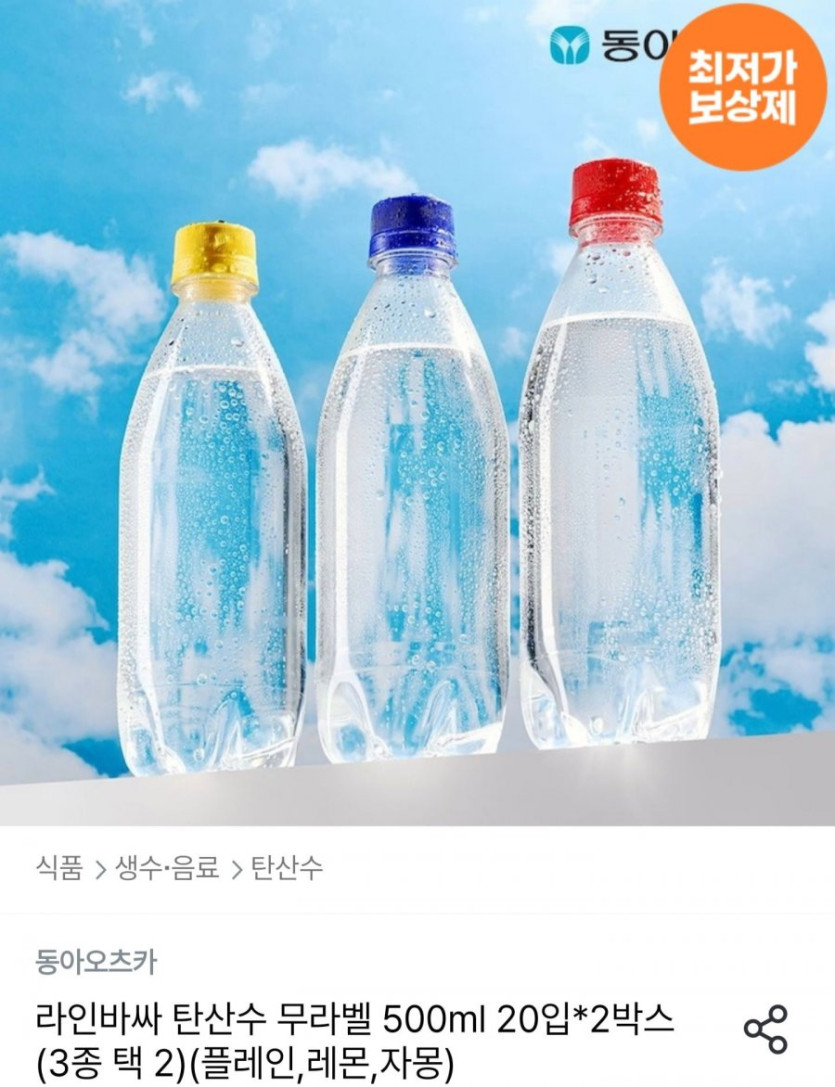
Task: Open the 식품 category breadcrumb
Action: point(58,868)
